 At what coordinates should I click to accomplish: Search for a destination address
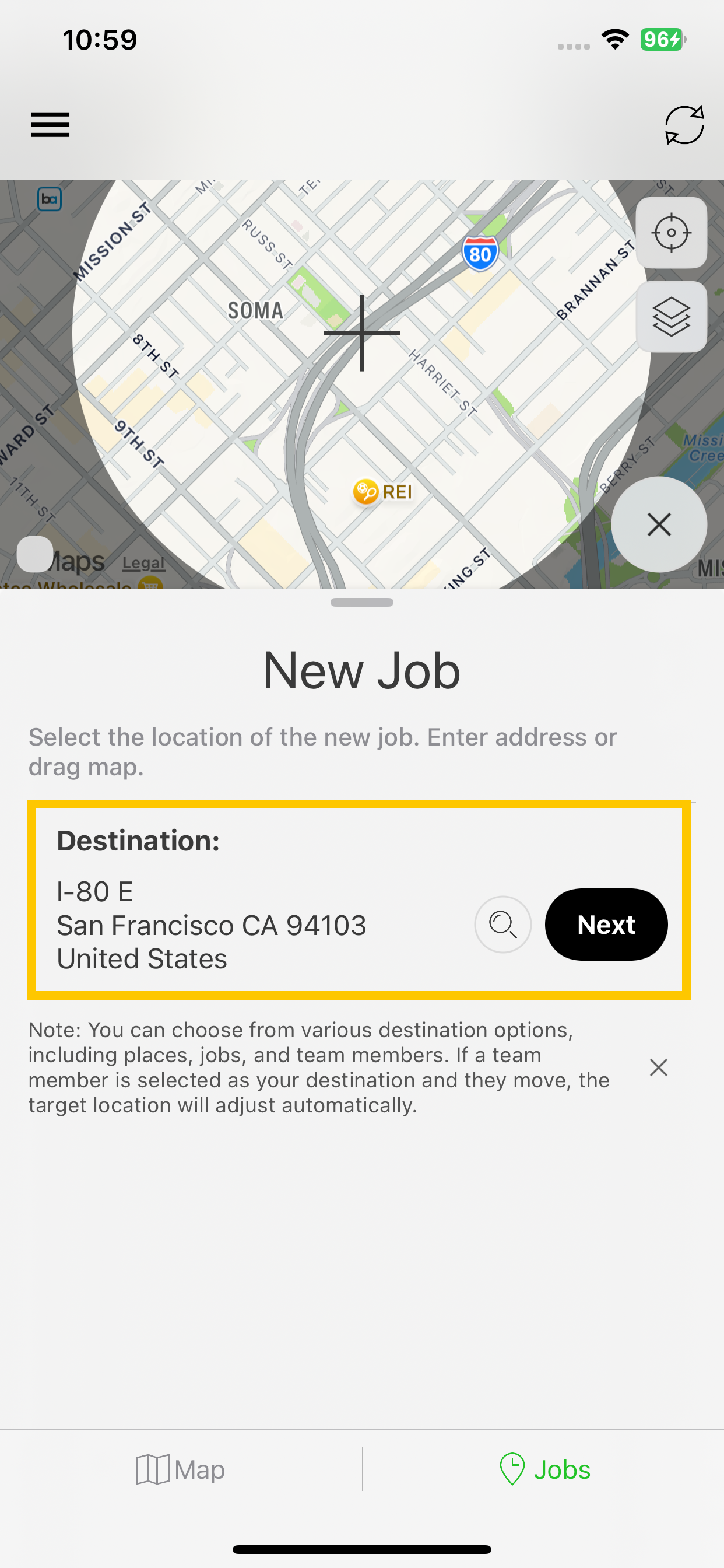pos(502,925)
